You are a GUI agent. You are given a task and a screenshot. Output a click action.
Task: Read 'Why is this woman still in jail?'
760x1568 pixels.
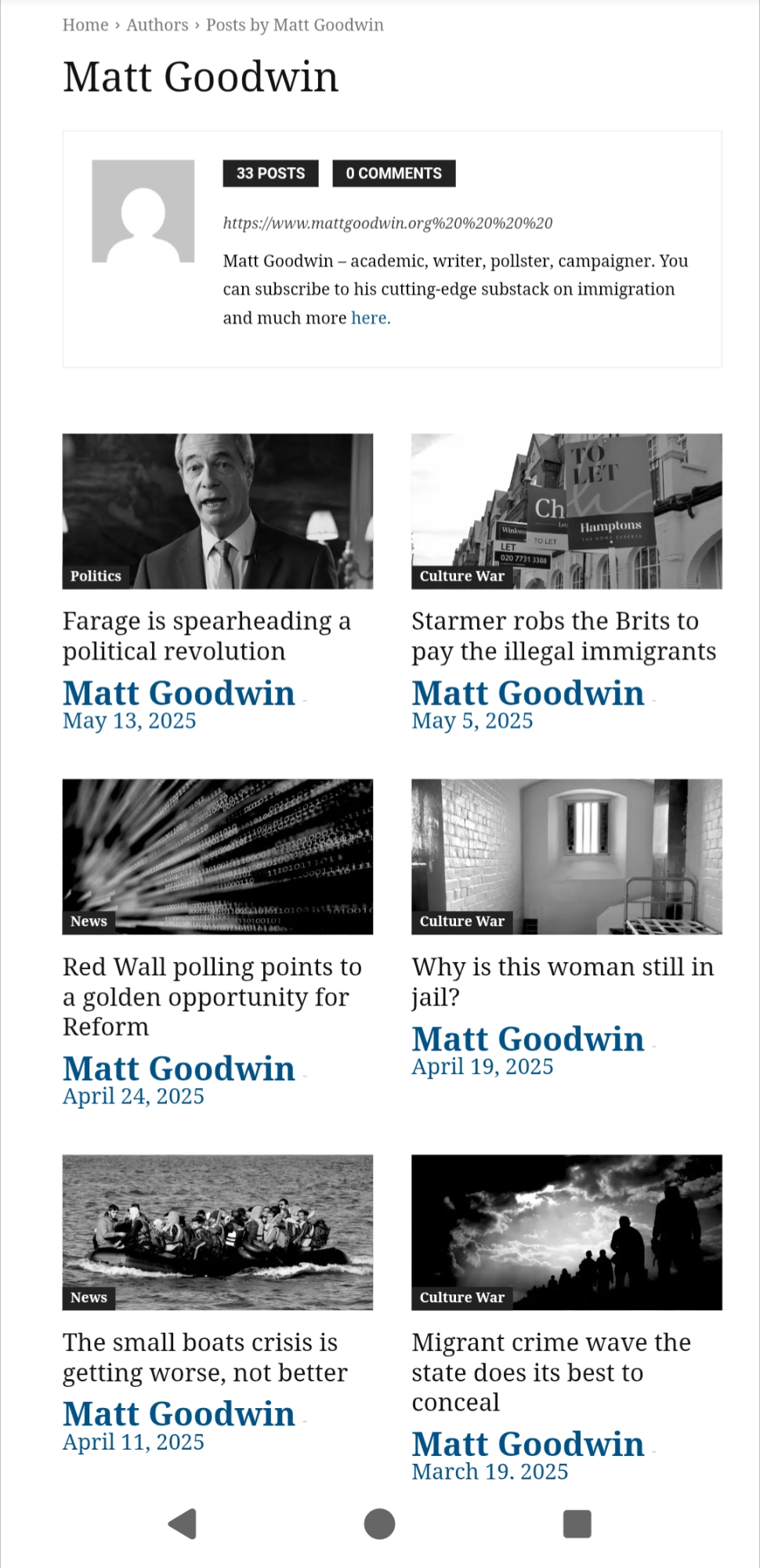pos(562,981)
